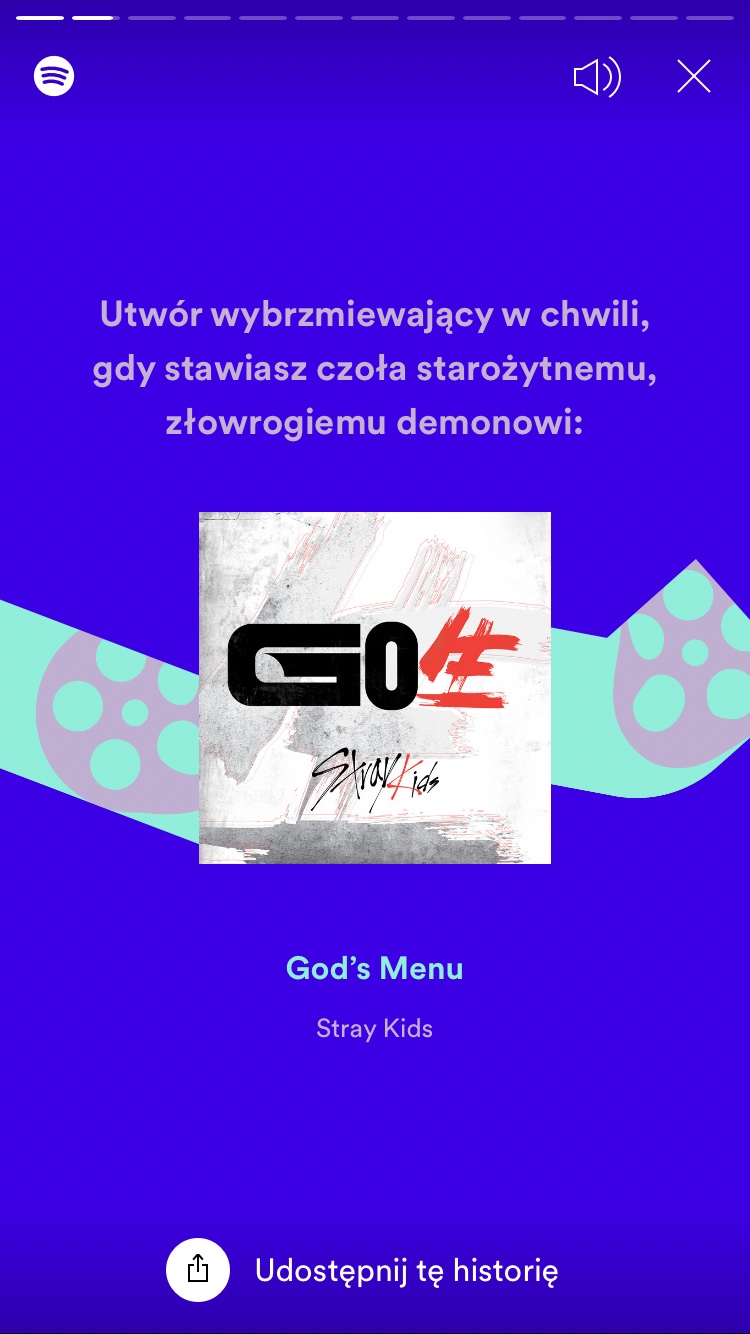Close the Wrapped story
Viewport: 750px width, 1334px height.
click(693, 77)
